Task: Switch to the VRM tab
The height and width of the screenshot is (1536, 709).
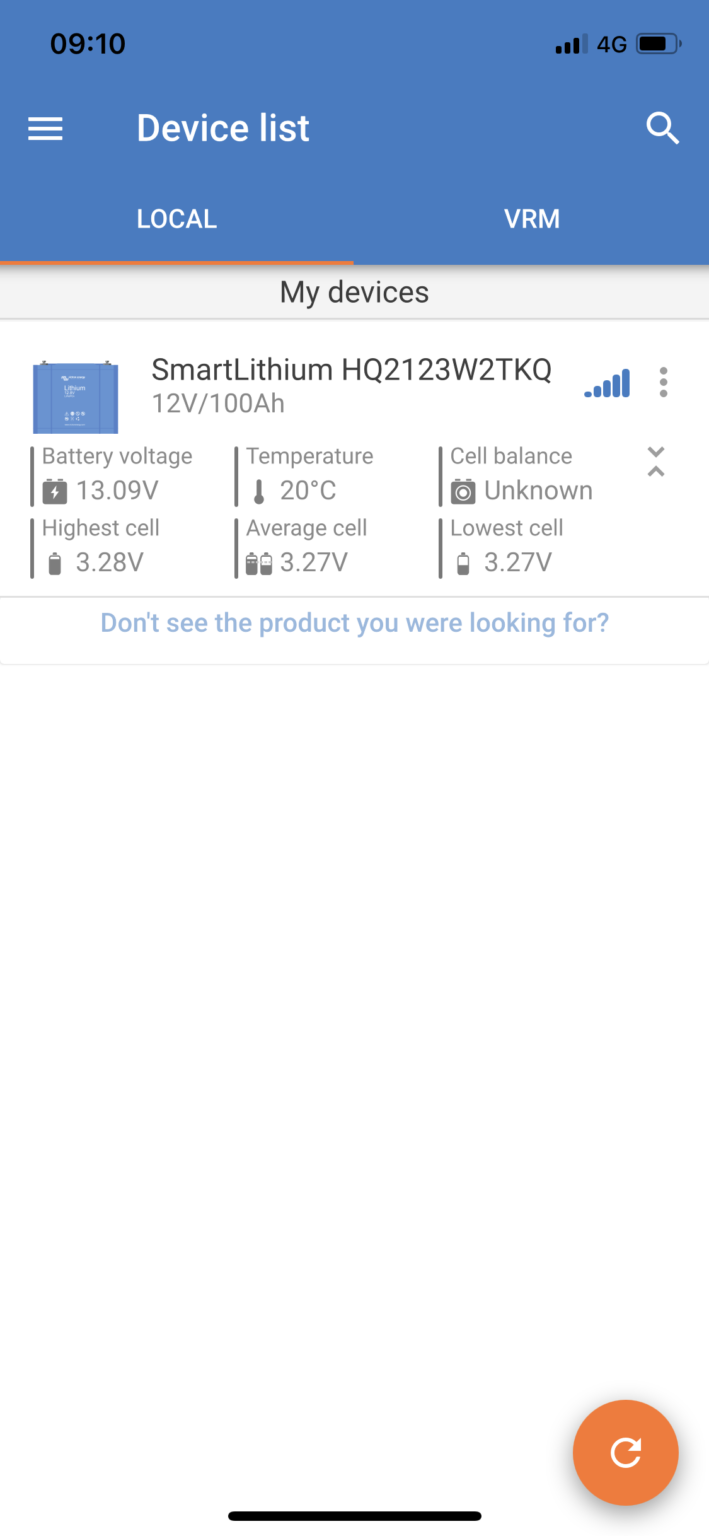Action: tap(531, 219)
